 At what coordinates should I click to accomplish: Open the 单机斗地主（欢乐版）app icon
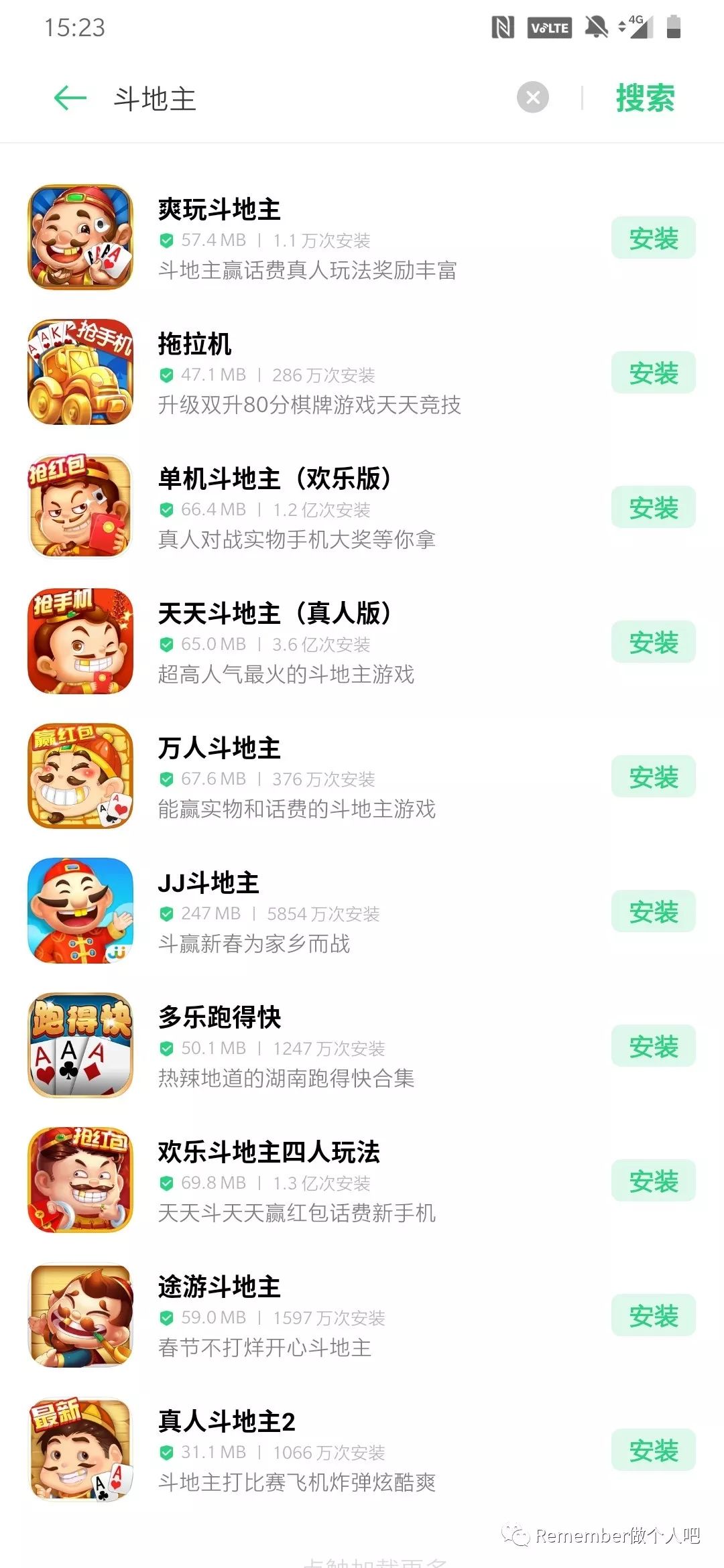click(80, 507)
